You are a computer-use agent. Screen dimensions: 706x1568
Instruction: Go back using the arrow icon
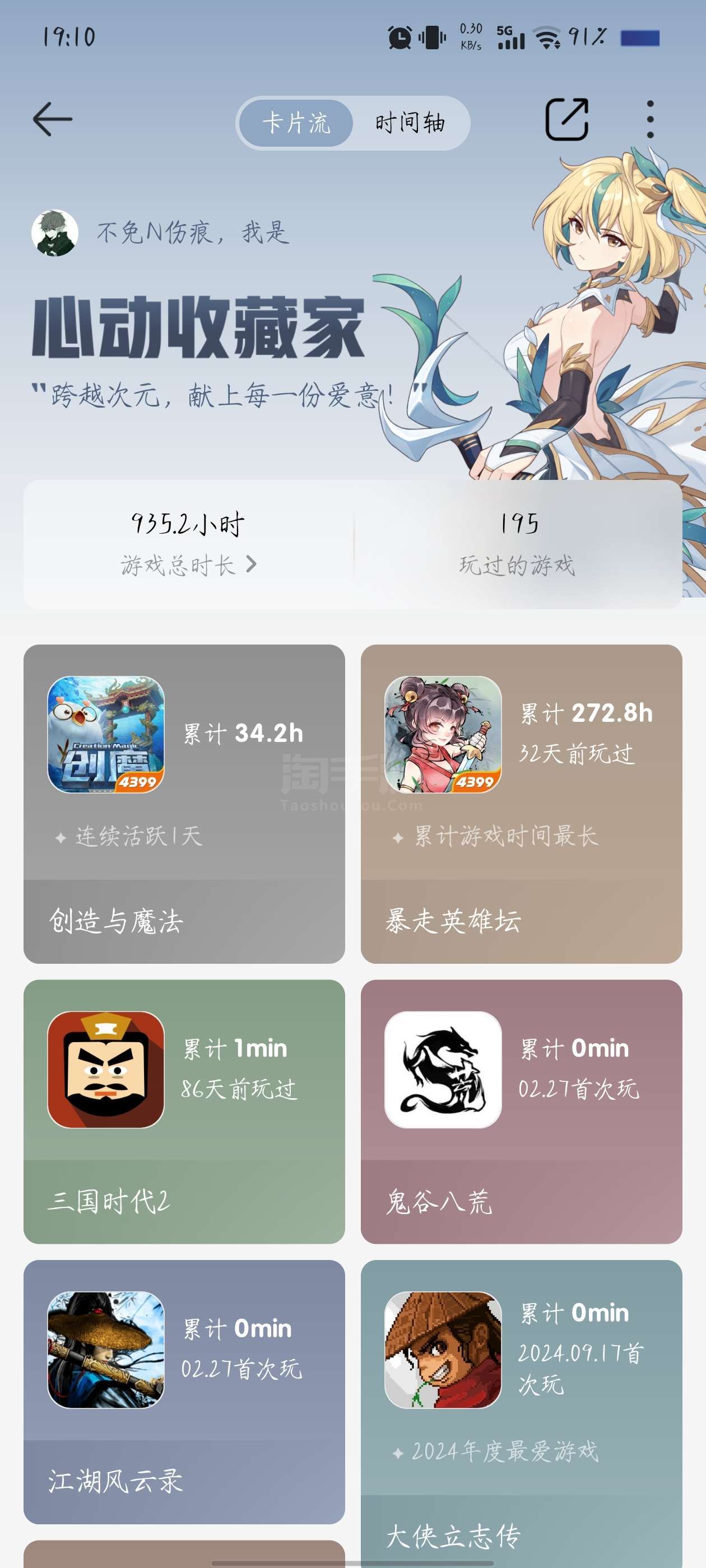coord(52,119)
